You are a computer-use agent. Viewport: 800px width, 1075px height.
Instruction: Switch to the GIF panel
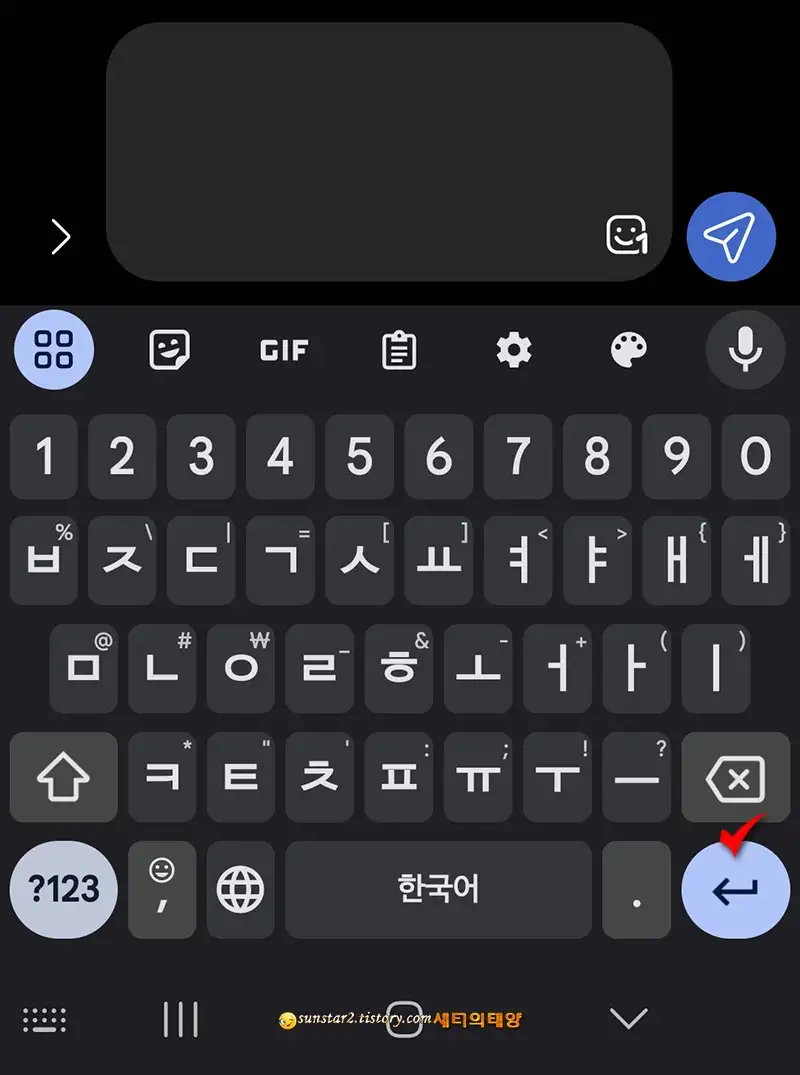pos(284,350)
